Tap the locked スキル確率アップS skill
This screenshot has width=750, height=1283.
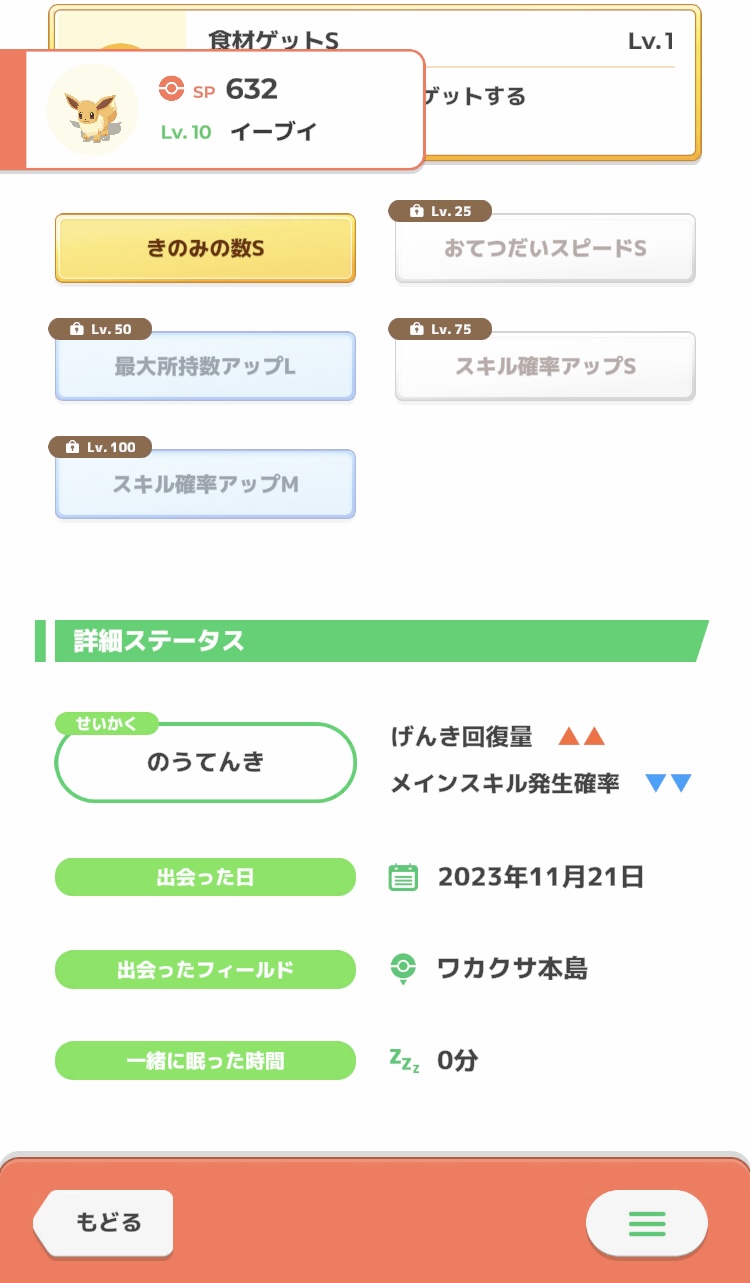coord(545,366)
